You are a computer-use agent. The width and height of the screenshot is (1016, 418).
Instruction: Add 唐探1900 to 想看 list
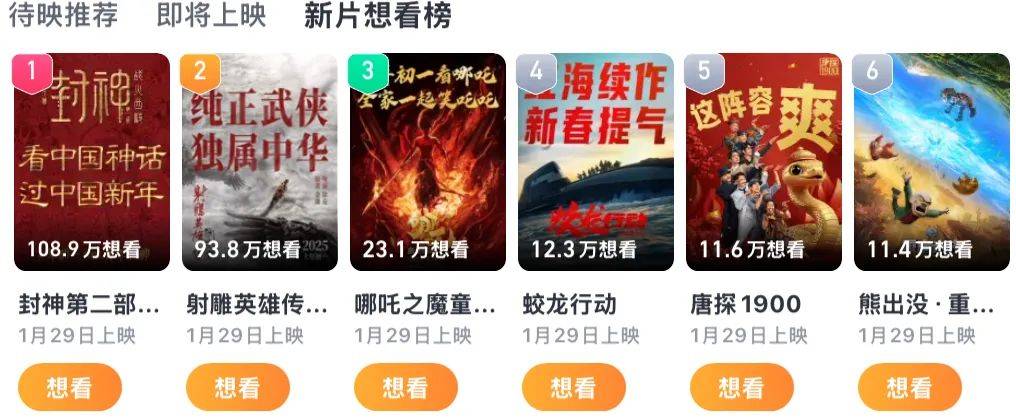pyautogui.click(x=741, y=387)
